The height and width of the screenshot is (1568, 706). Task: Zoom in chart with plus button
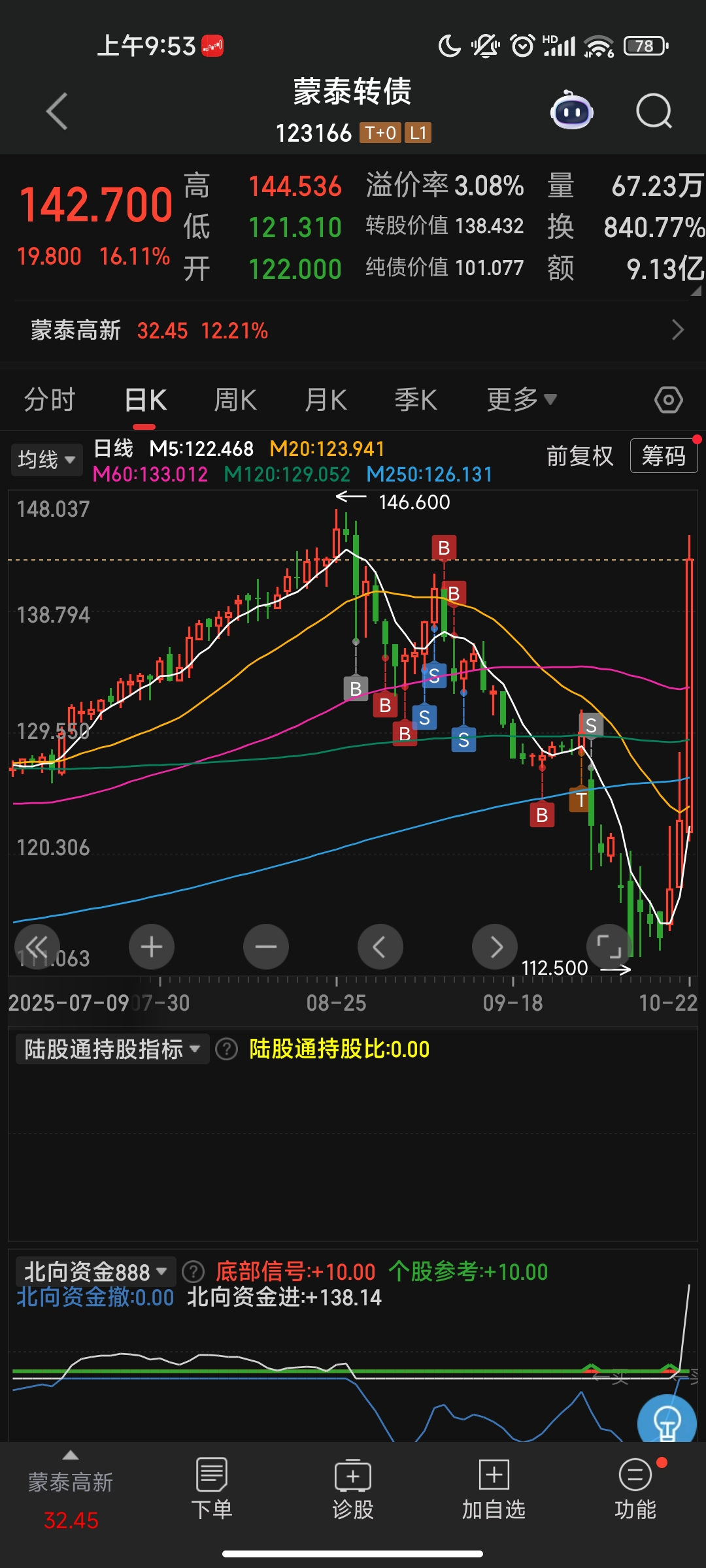(152, 947)
